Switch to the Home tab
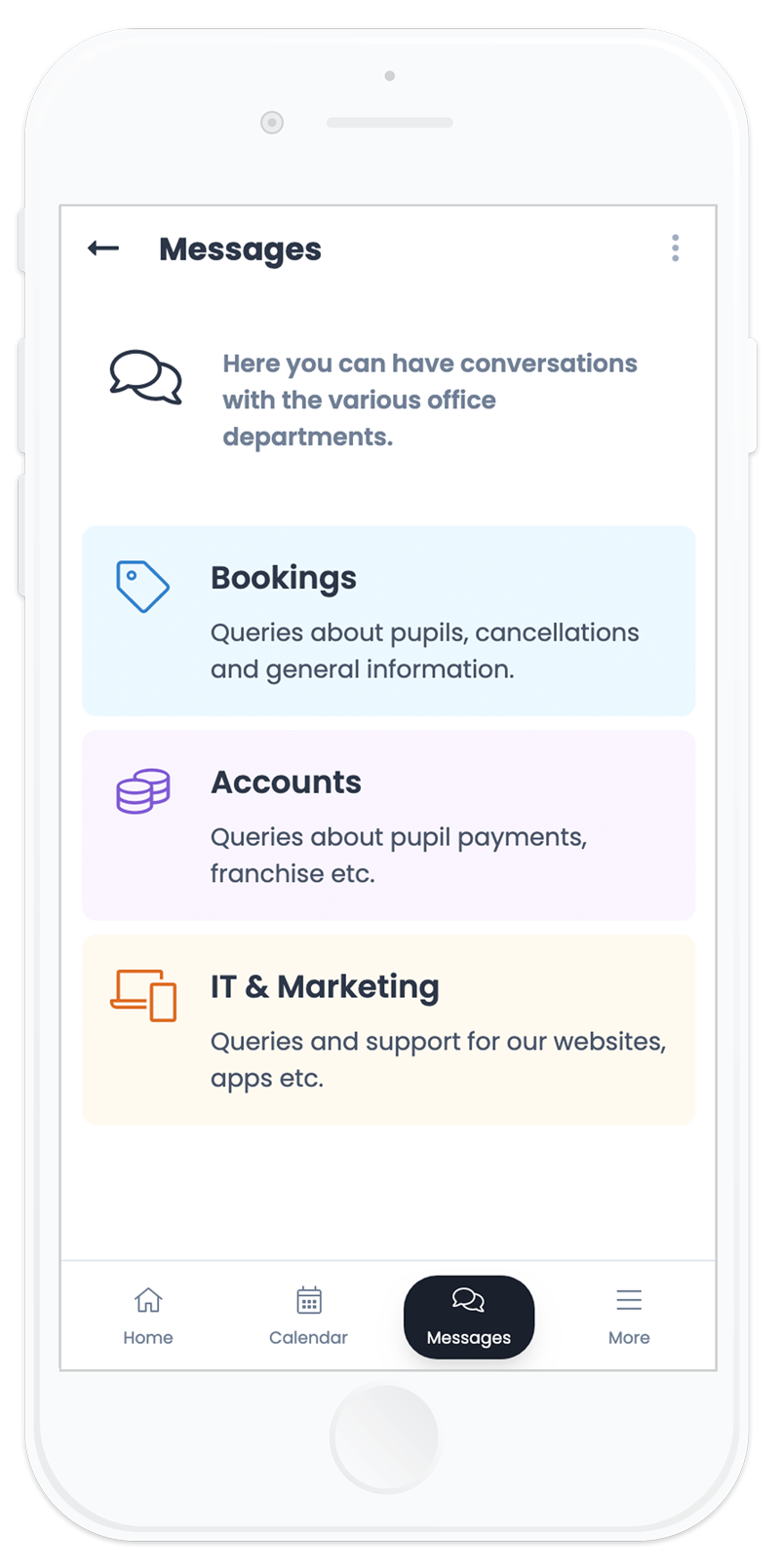Viewport: 780px width, 1568px height. [x=148, y=1317]
